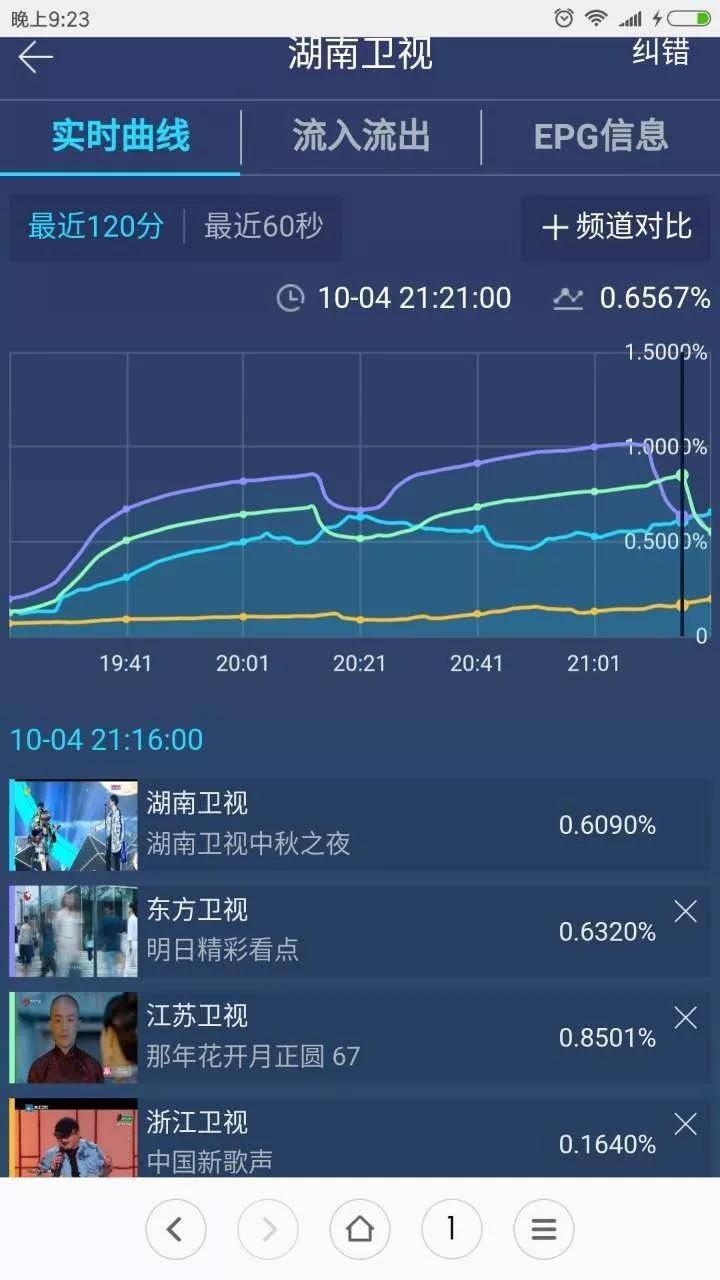Image resolution: width=720 pixels, height=1280 pixels.
Task: Go back using the top-left arrow
Action: pos(35,57)
